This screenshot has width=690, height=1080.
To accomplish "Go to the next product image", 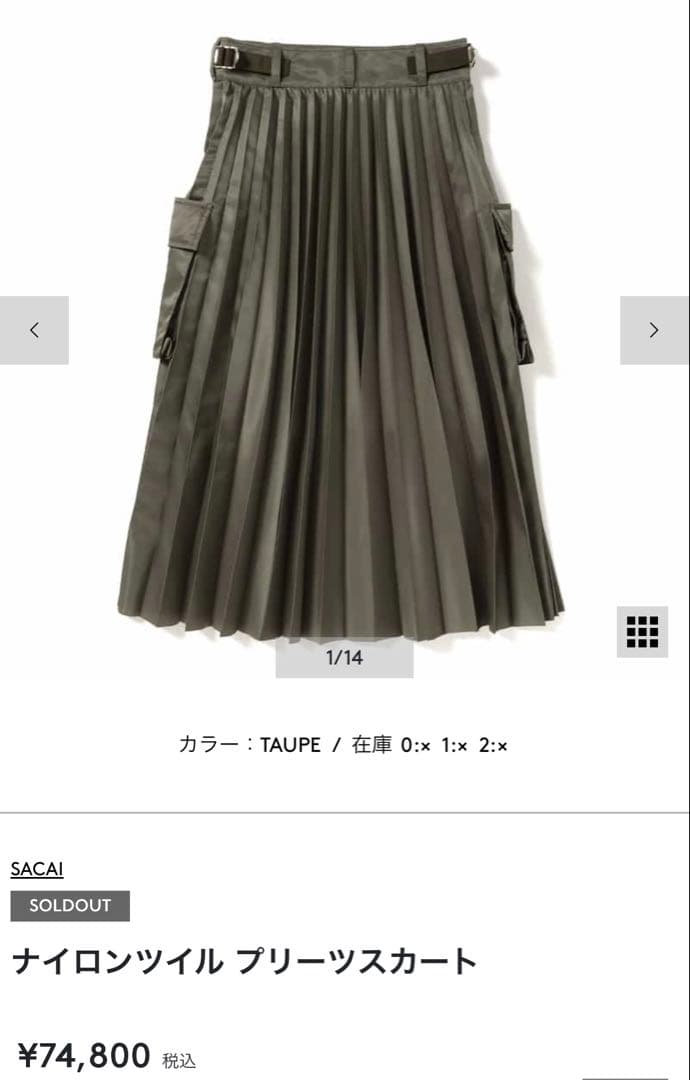I will point(654,330).
